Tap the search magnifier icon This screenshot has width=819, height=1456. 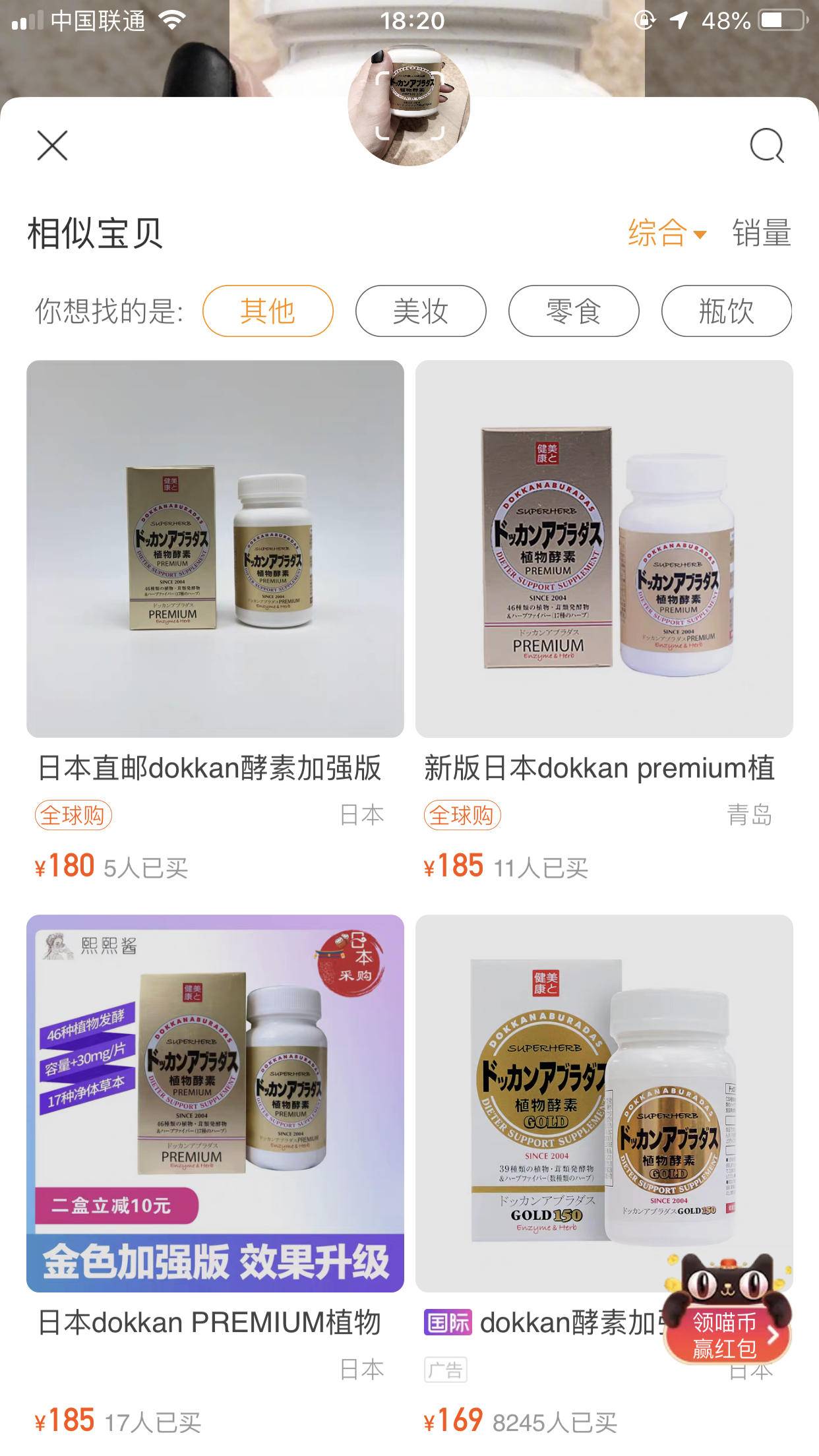[x=766, y=146]
